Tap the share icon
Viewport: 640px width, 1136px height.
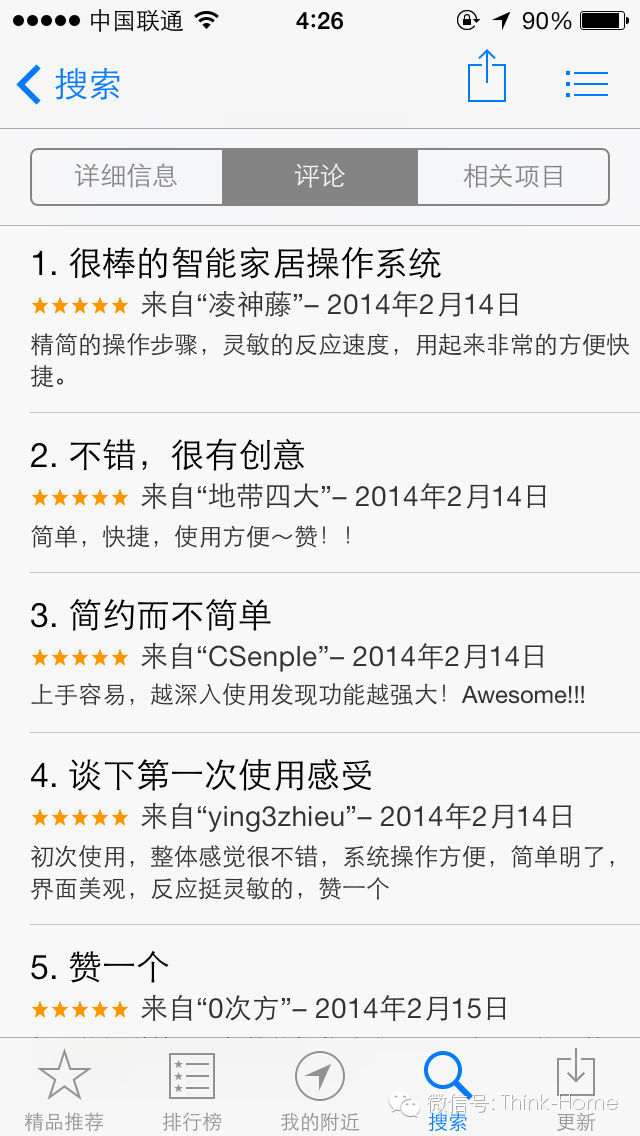487,77
